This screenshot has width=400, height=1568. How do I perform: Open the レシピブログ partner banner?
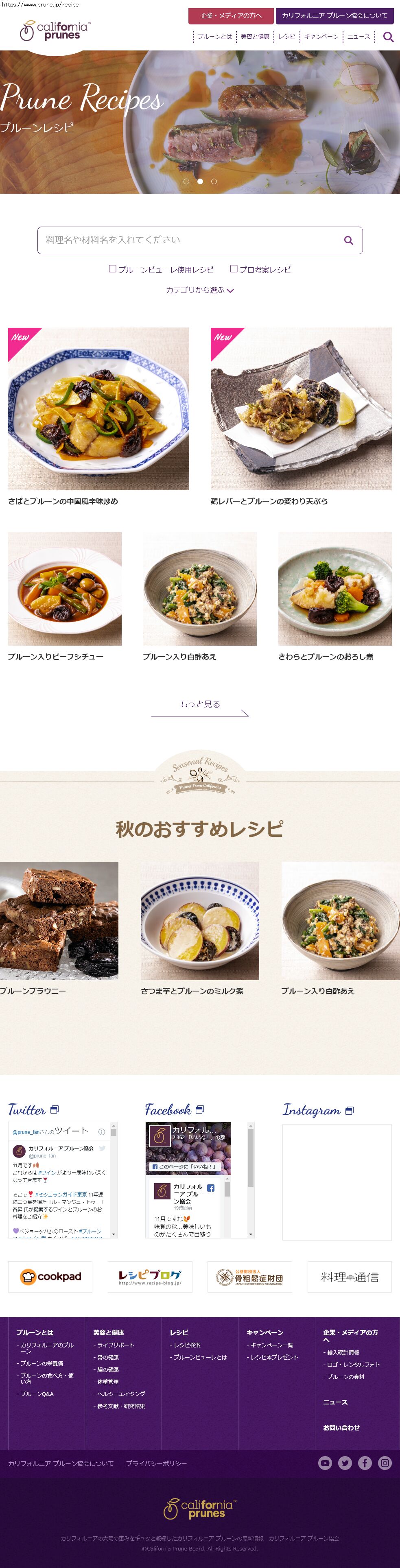150,1276
